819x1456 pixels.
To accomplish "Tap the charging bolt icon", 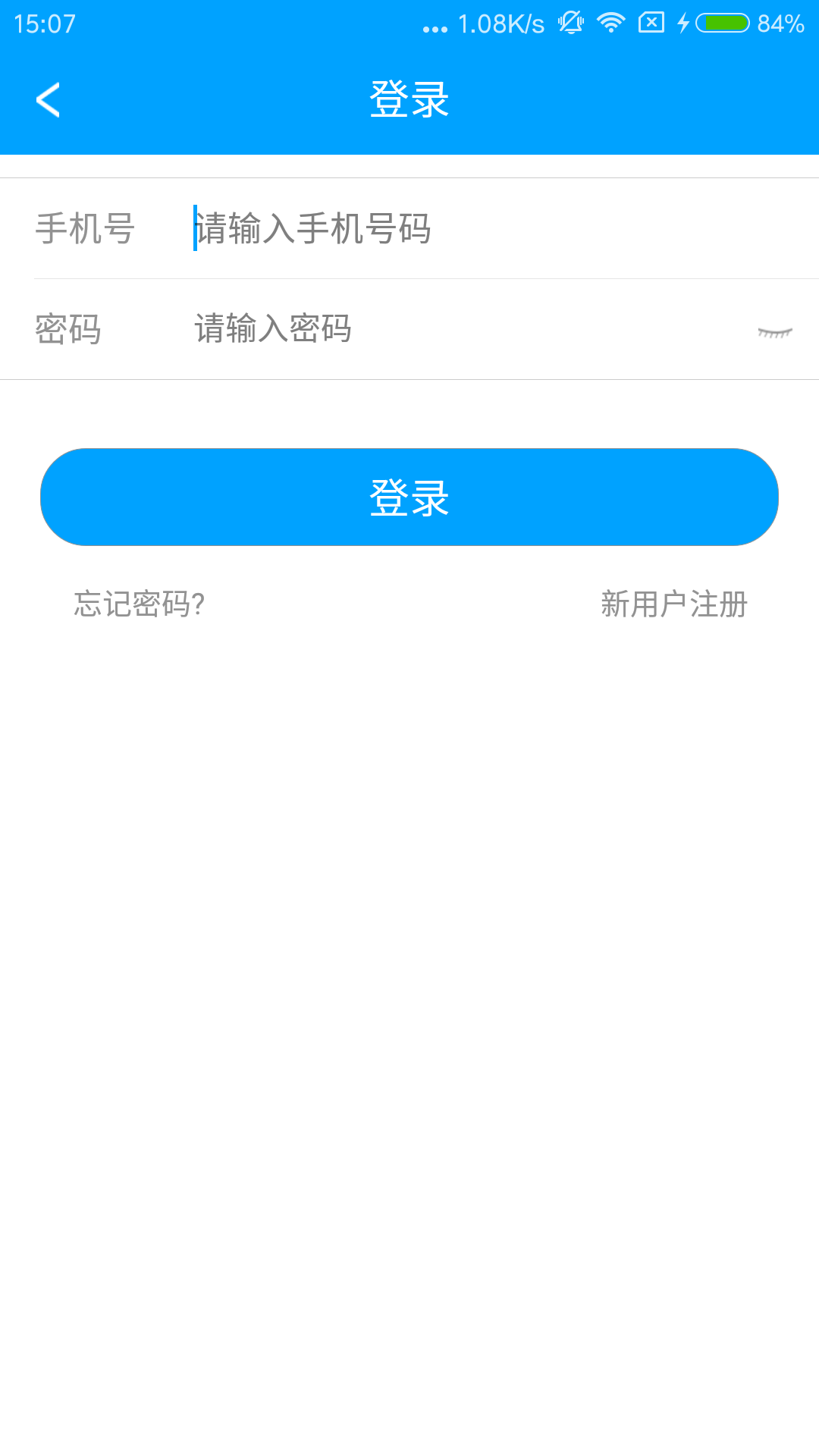I will tap(683, 23).
